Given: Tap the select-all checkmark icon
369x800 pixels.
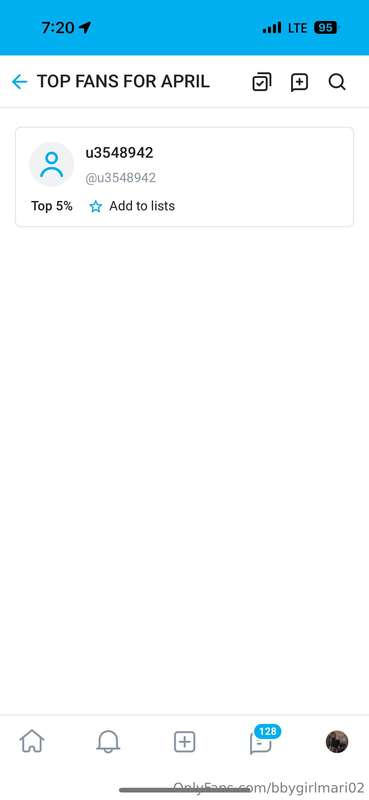Looking at the screenshot, I should click(262, 82).
